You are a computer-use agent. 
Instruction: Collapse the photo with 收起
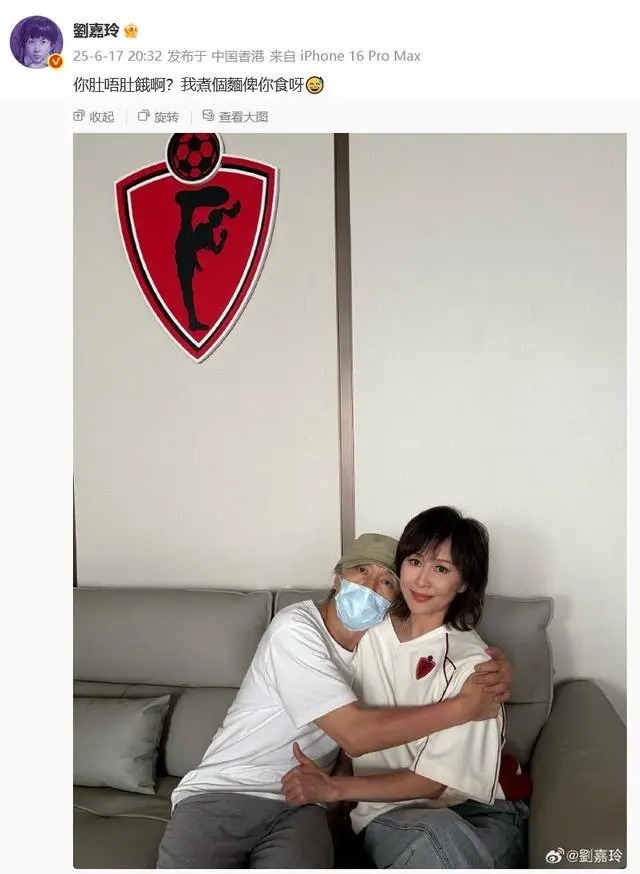(x=95, y=117)
